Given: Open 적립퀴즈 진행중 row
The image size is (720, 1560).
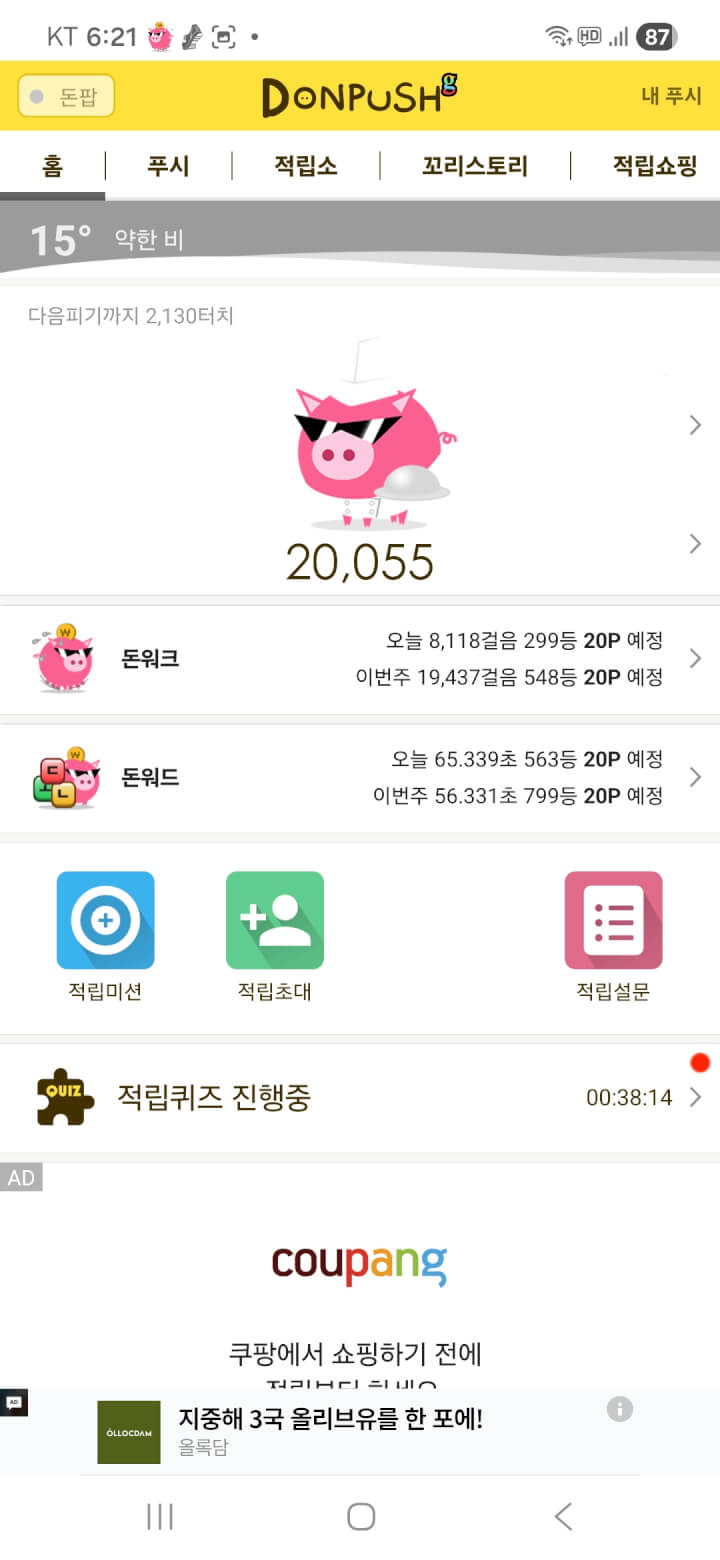Looking at the screenshot, I should coord(360,1098).
